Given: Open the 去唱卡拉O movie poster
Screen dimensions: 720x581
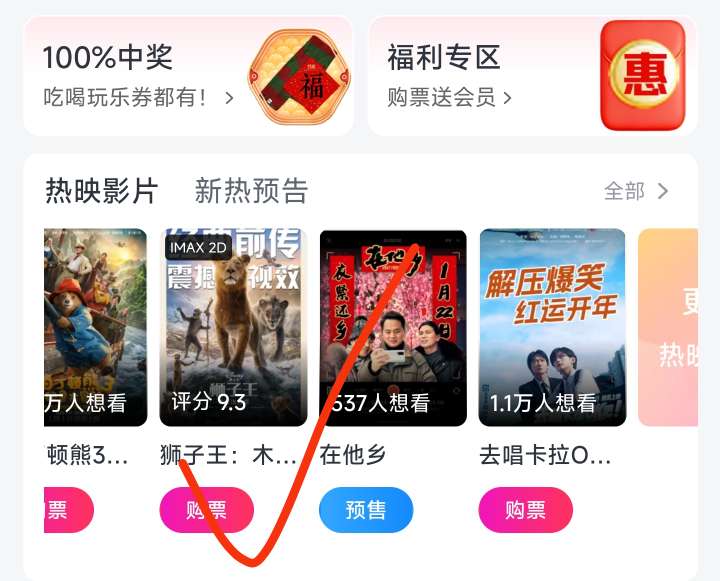Looking at the screenshot, I should tap(553, 327).
